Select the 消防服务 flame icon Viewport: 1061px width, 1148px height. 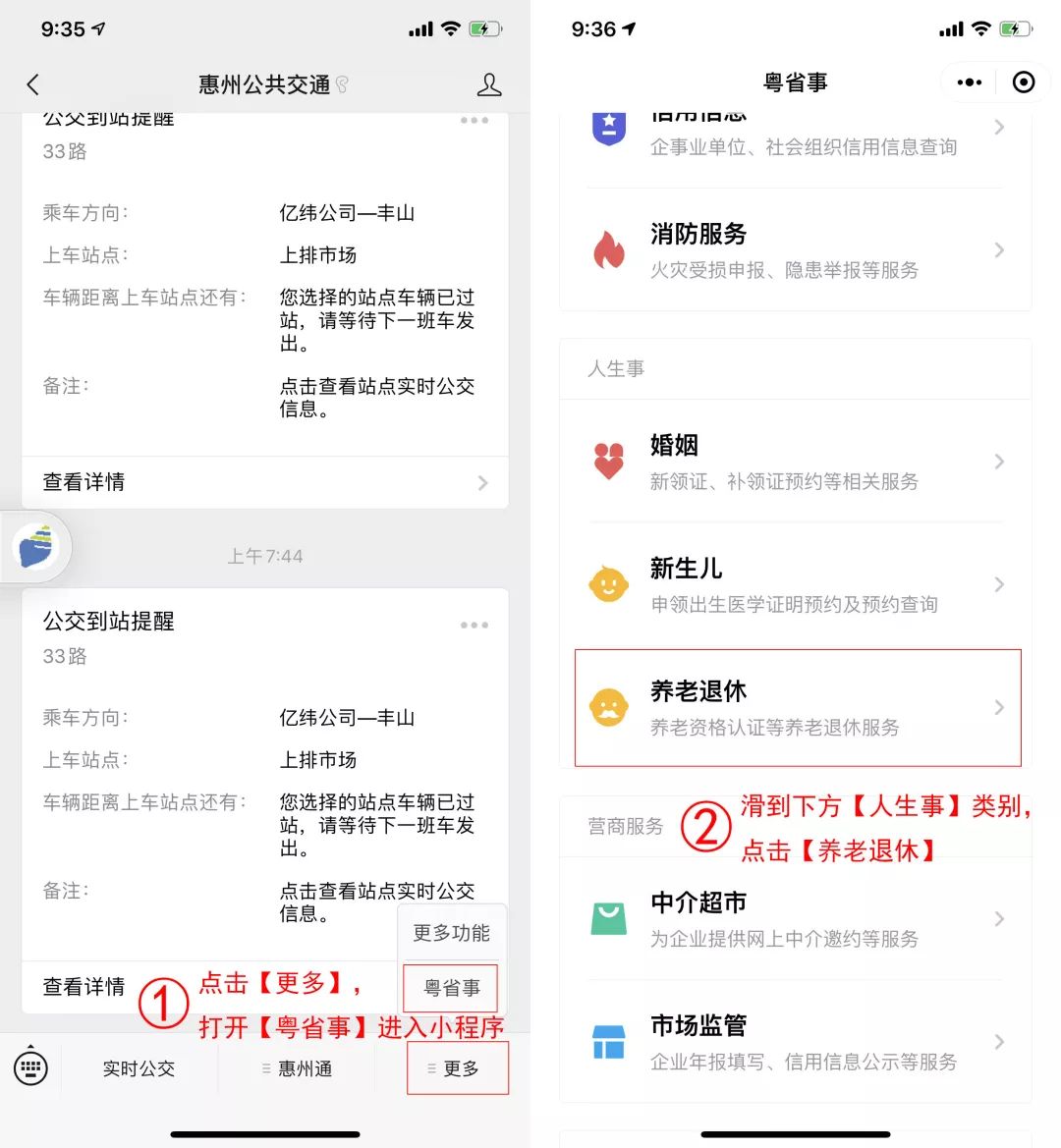click(609, 250)
